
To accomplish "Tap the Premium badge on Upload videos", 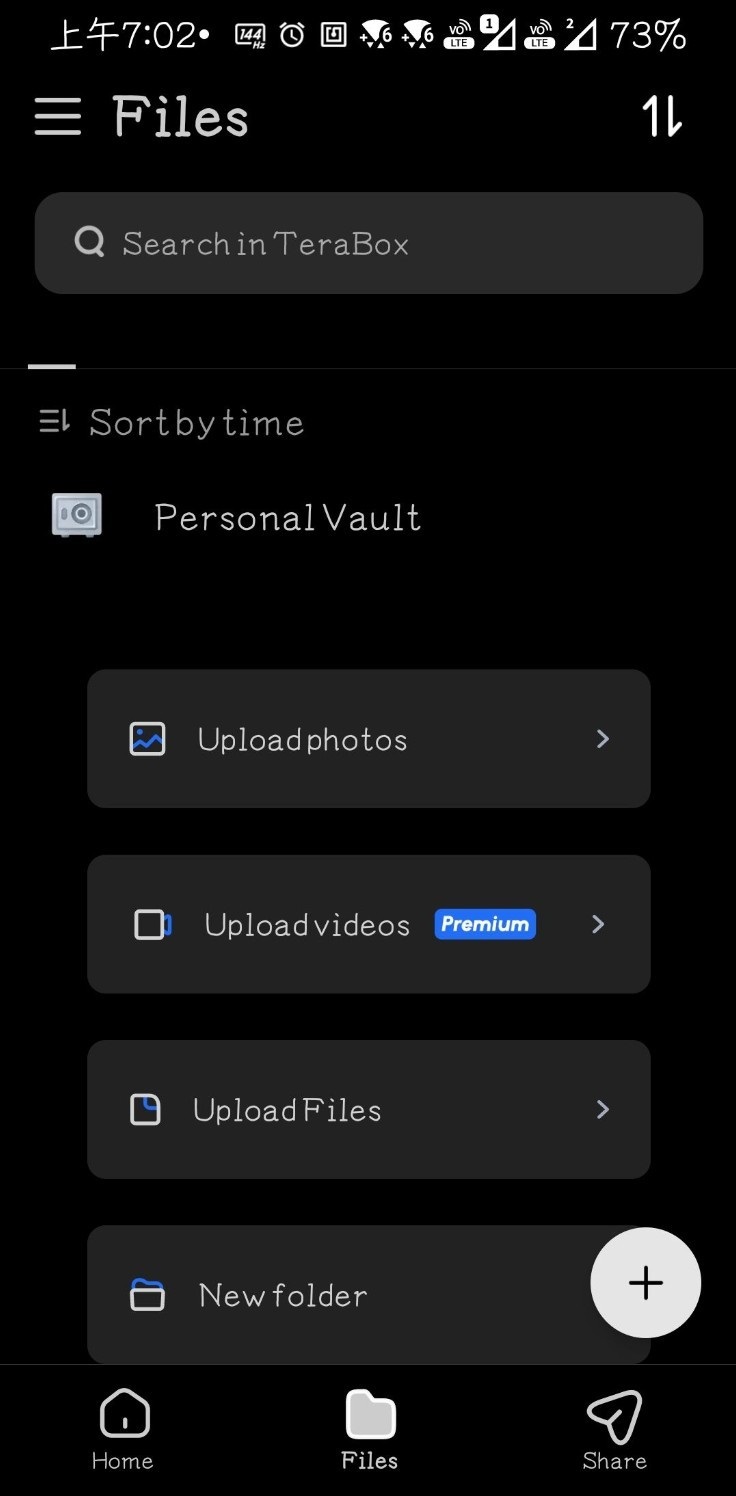I will coord(484,924).
